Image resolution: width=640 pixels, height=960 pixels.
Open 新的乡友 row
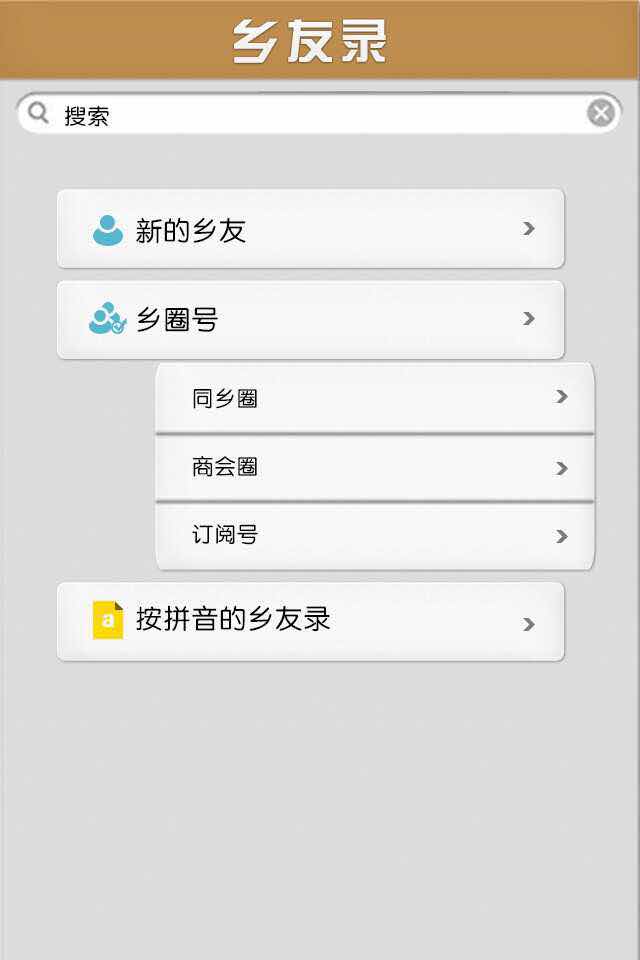click(x=310, y=229)
